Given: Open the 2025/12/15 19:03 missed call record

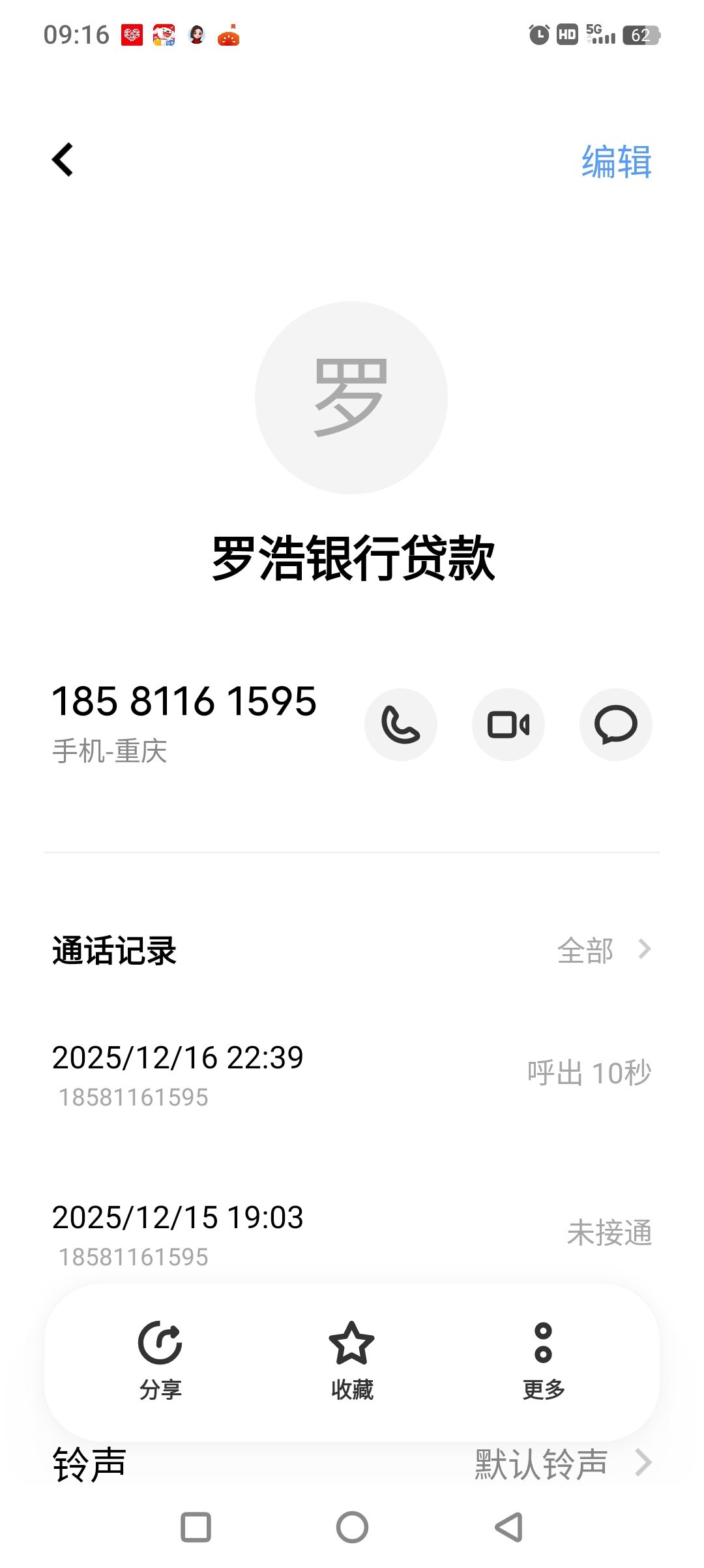Looking at the screenshot, I should click(352, 1234).
